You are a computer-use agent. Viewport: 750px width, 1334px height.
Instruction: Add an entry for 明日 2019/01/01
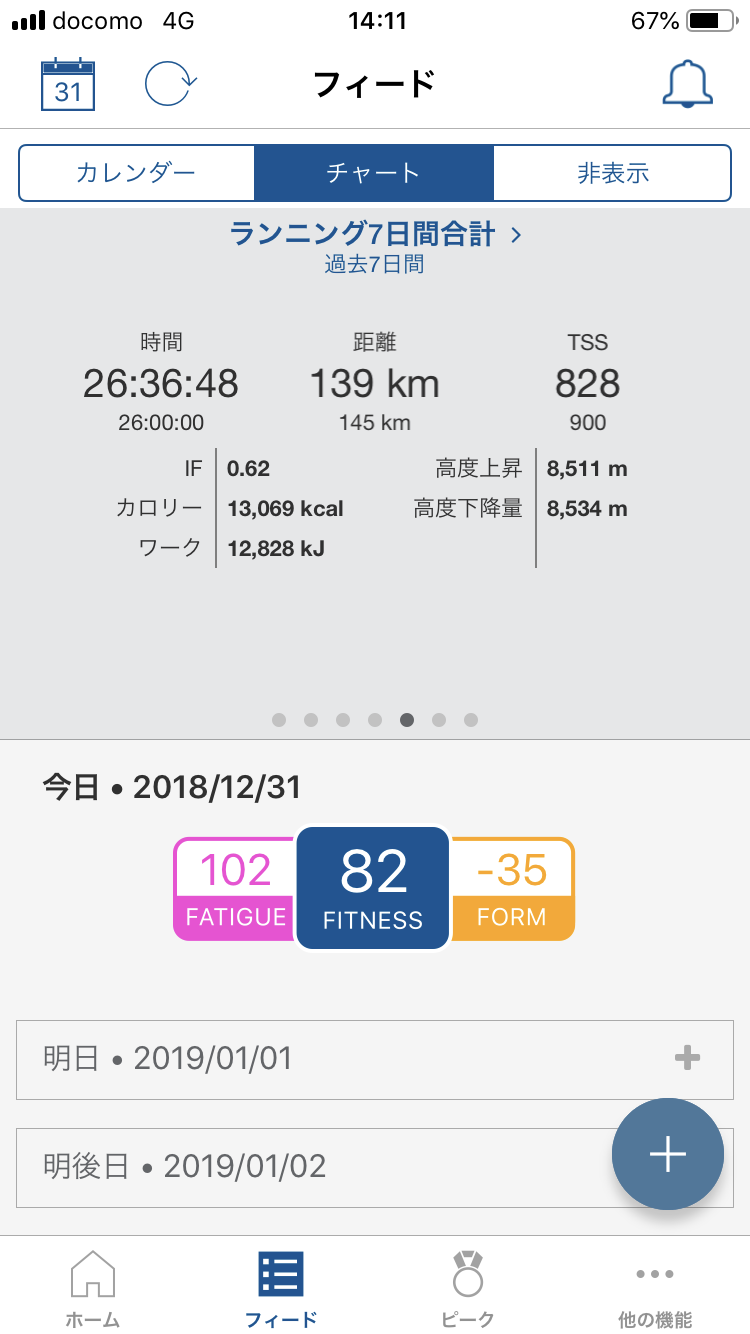click(x=687, y=1058)
